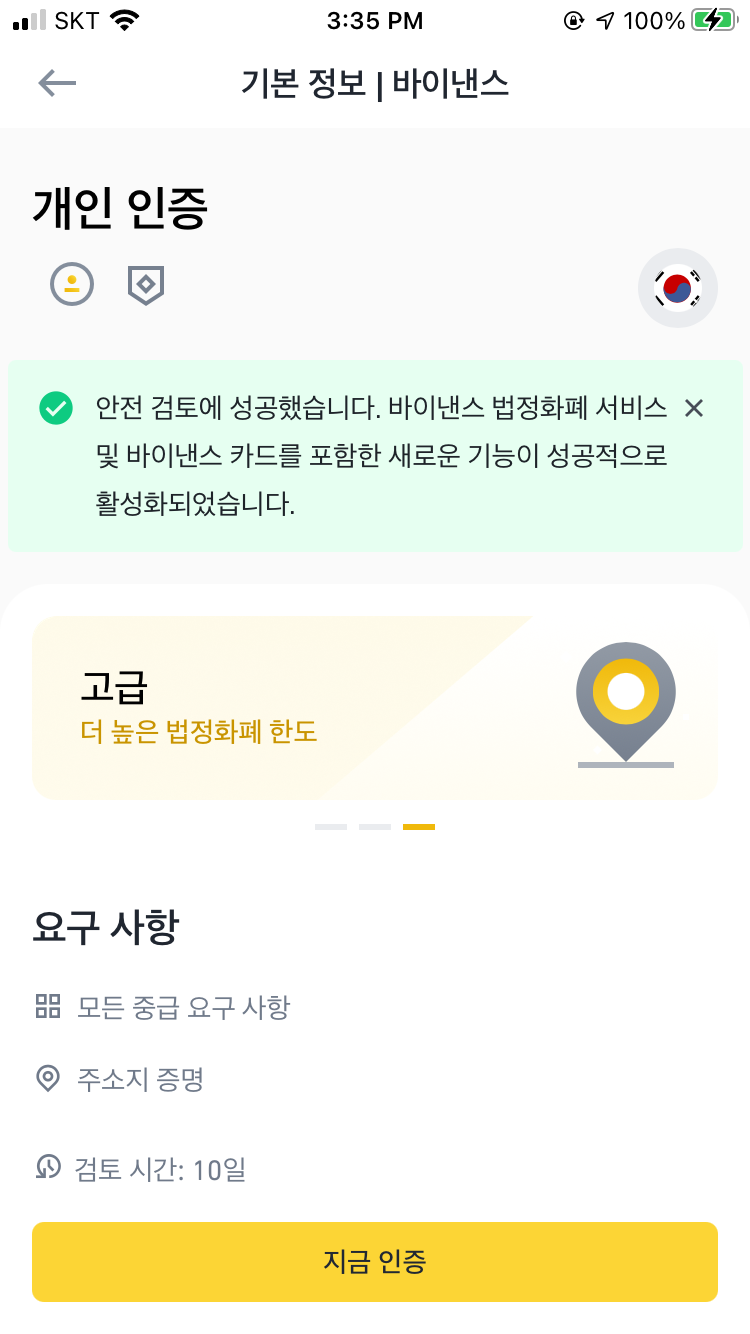750x1334 pixels.
Task: Tap the verified shield badge icon
Action: point(145,284)
